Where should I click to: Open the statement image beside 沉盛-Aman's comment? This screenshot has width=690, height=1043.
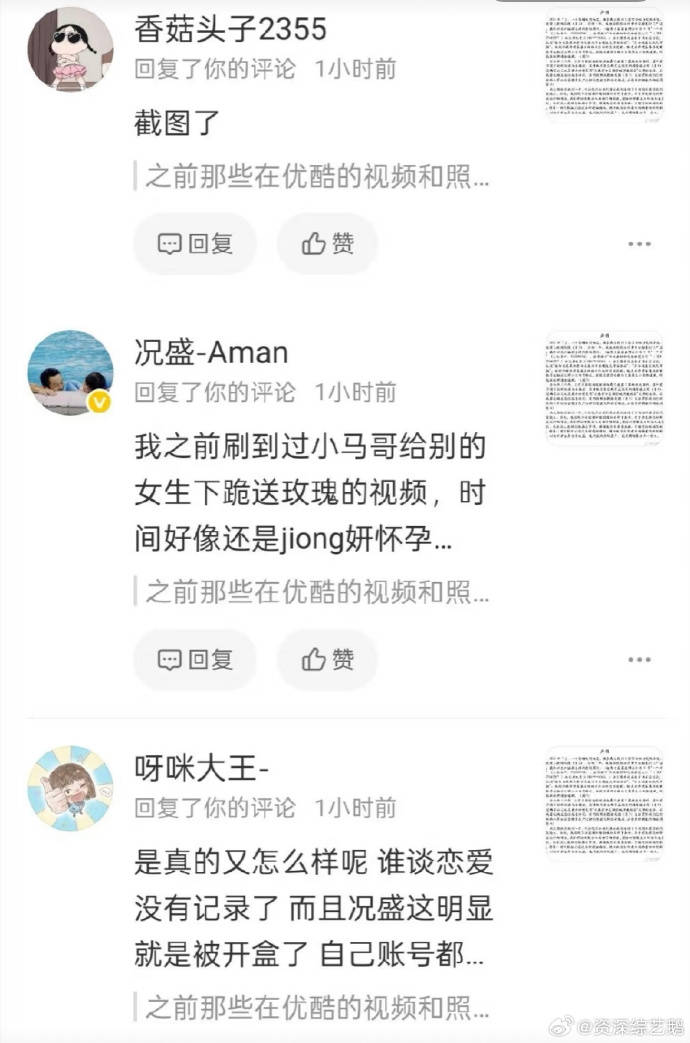[604, 385]
